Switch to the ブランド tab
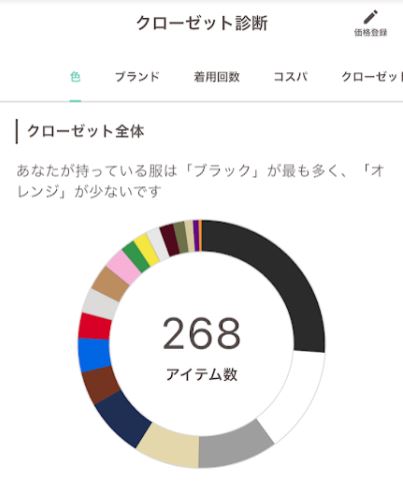The height and width of the screenshot is (494, 403). (137, 77)
